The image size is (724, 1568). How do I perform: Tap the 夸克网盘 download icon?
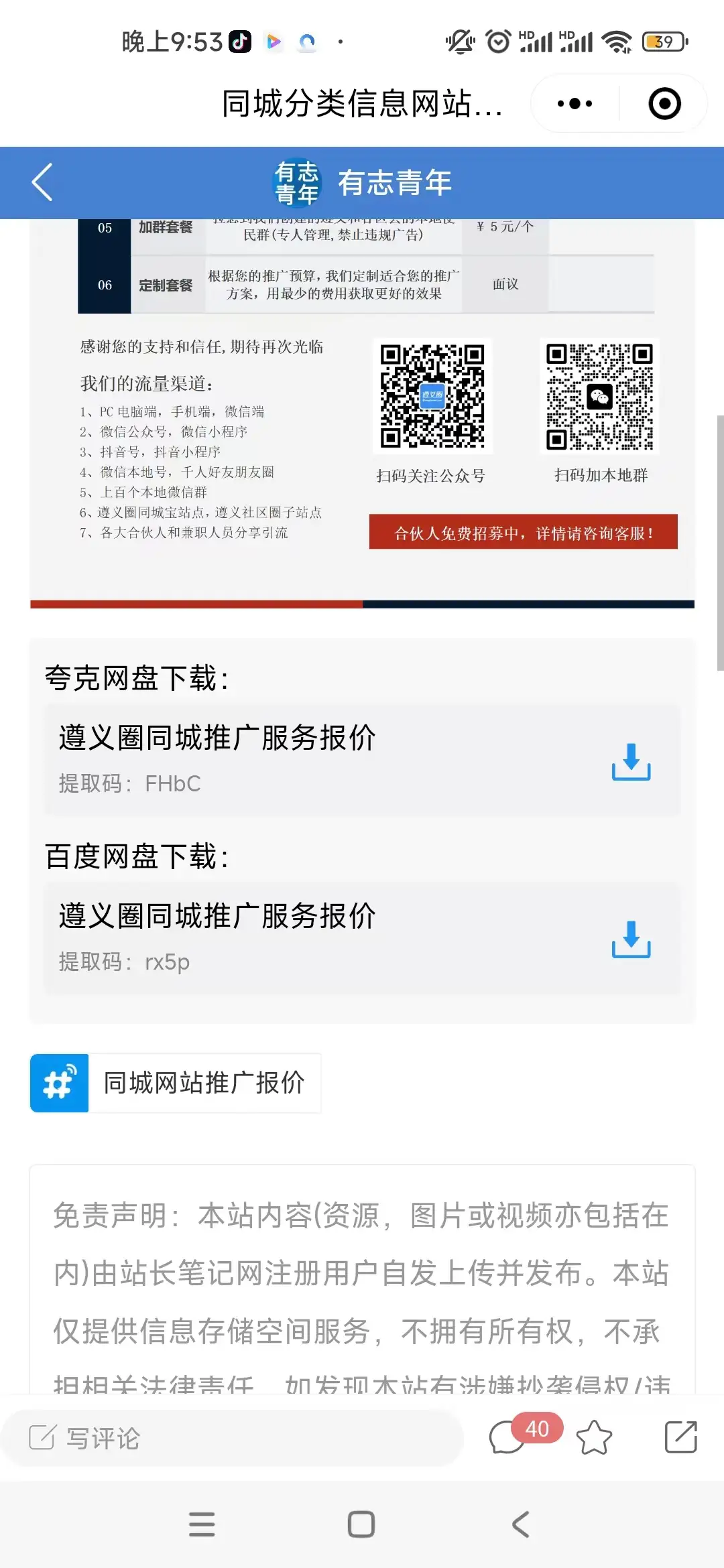[x=631, y=763]
